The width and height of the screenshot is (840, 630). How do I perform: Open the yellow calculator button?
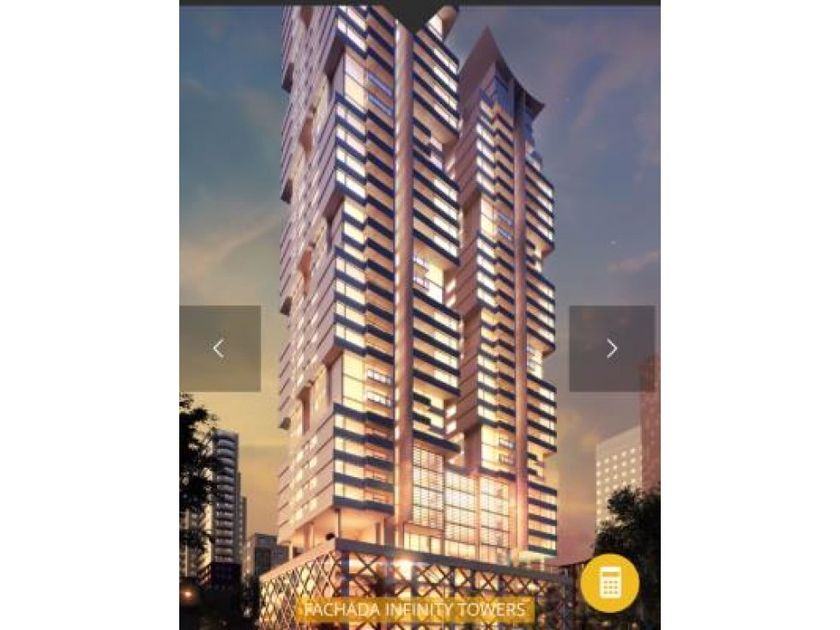(x=609, y=582)
